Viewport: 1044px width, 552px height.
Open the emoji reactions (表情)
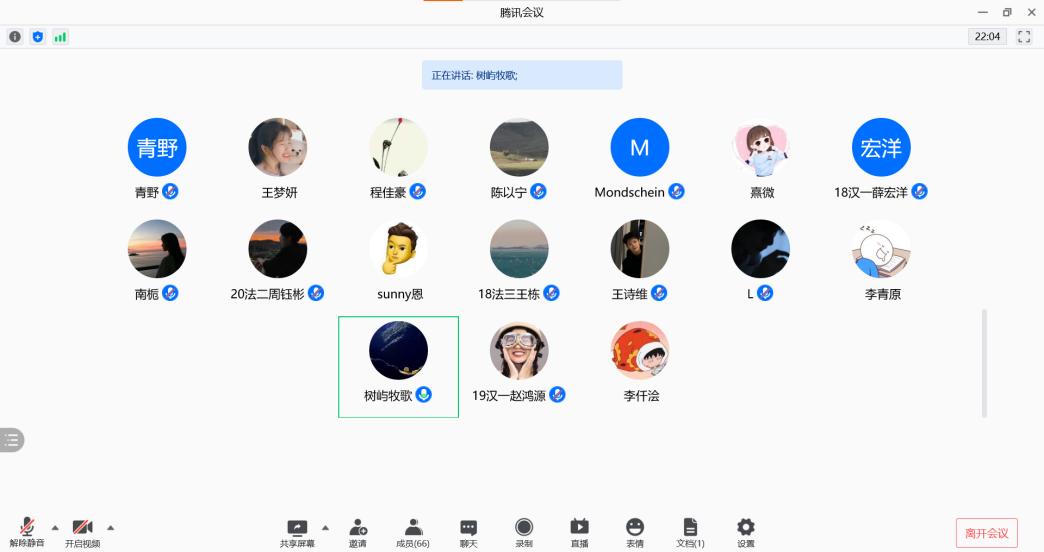tap(634, 531)
